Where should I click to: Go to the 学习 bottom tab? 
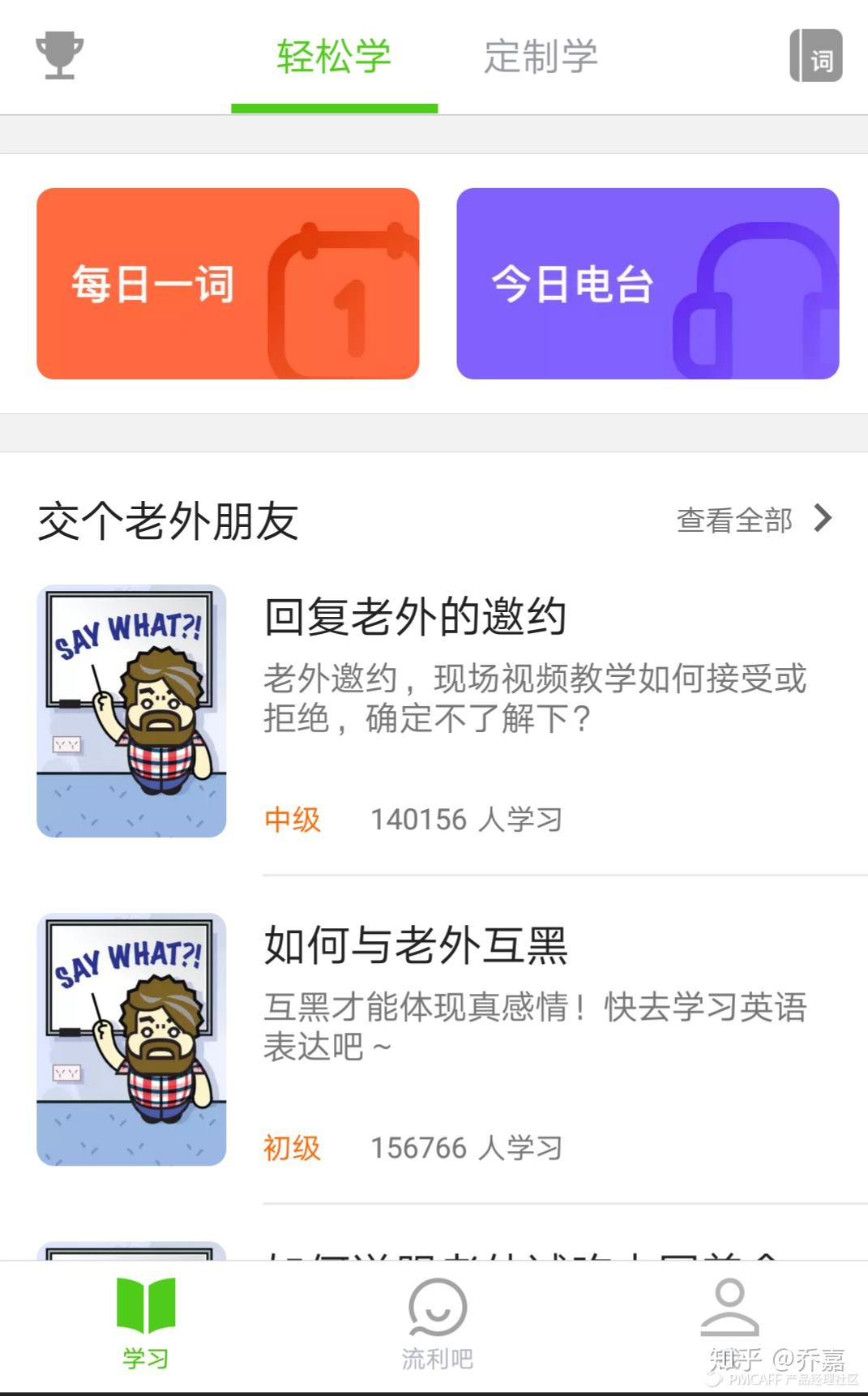(x=146, y=1323)
